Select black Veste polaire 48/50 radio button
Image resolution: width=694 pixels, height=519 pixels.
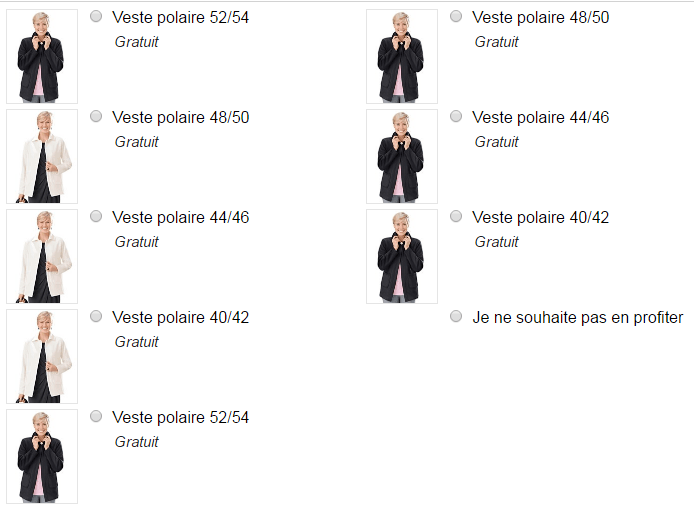point(456,17)
